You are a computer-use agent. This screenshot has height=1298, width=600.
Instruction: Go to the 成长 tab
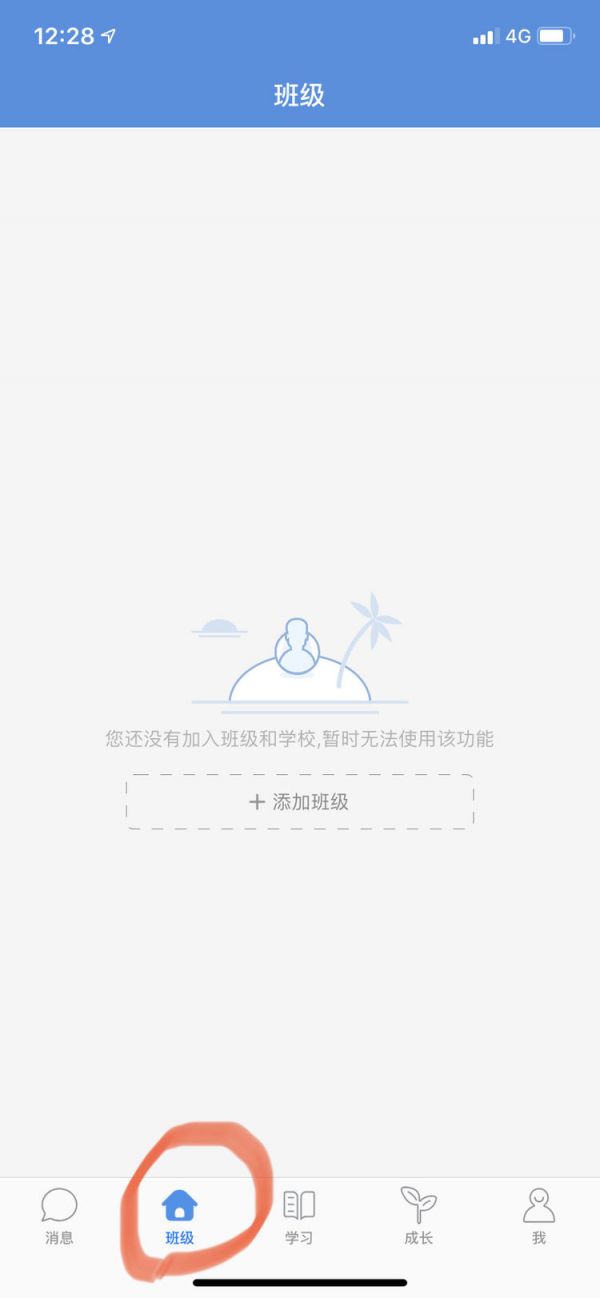(419, 1215)
